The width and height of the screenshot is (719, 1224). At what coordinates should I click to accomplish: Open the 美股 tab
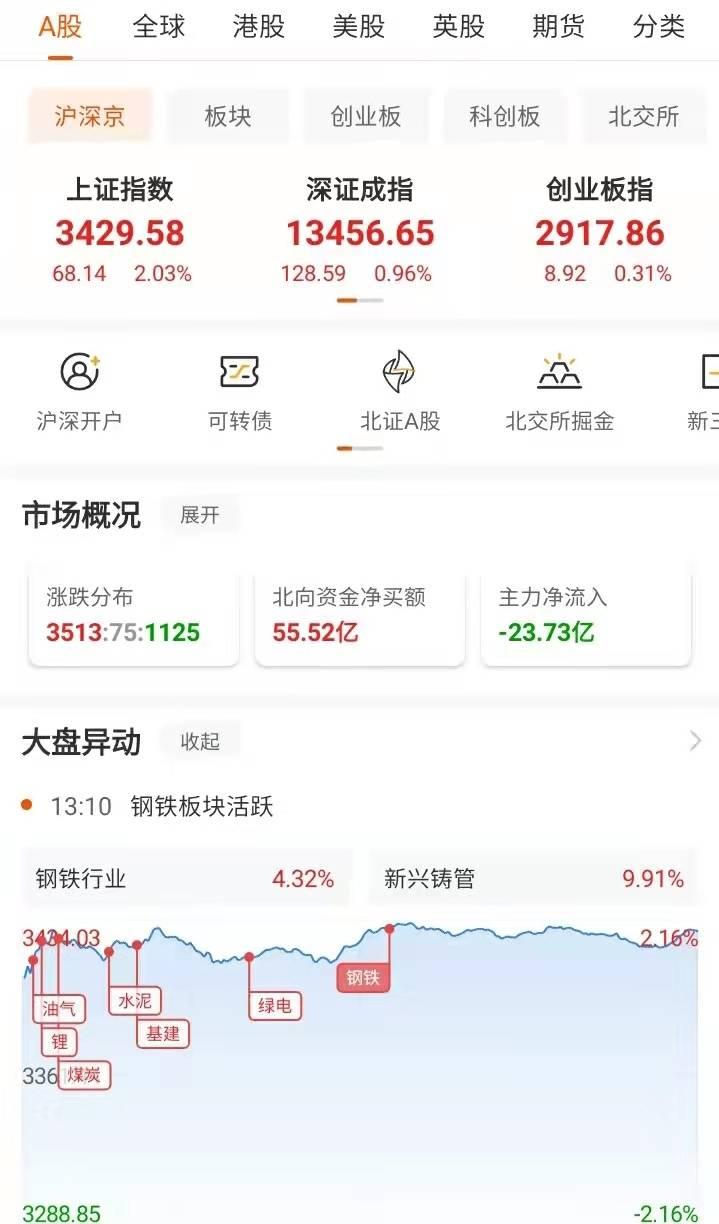[x=359, y=27]
